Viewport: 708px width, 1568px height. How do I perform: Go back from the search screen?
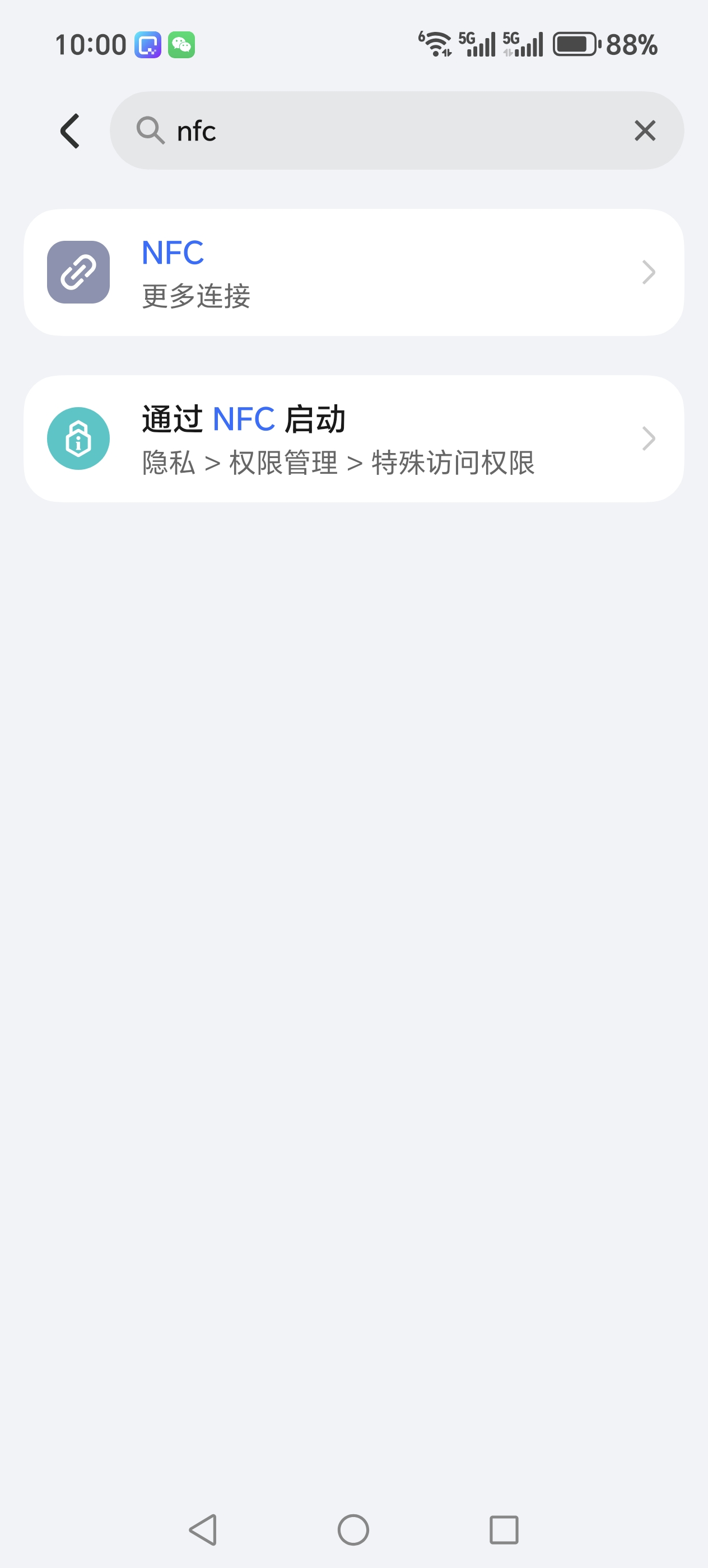(70, 131)
